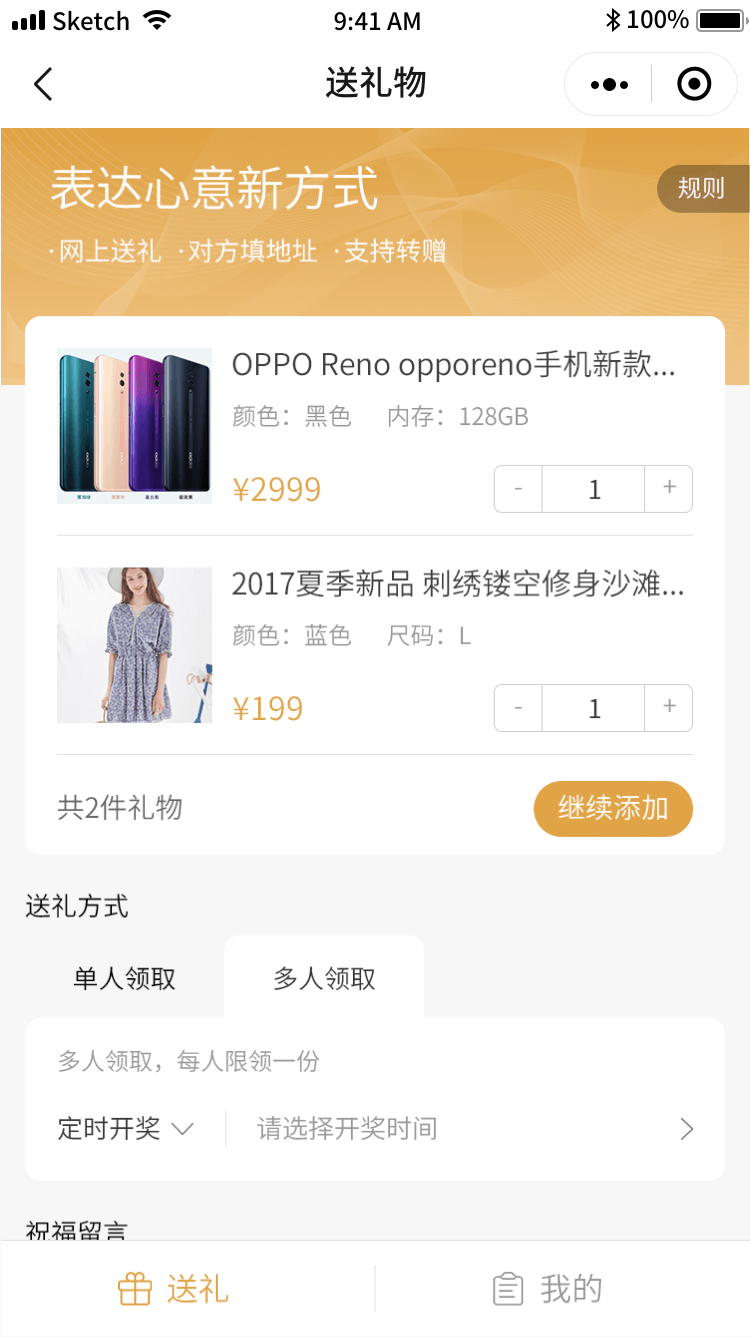Open the 2017夏季新品 dress product image

click(x=135, y=645)
